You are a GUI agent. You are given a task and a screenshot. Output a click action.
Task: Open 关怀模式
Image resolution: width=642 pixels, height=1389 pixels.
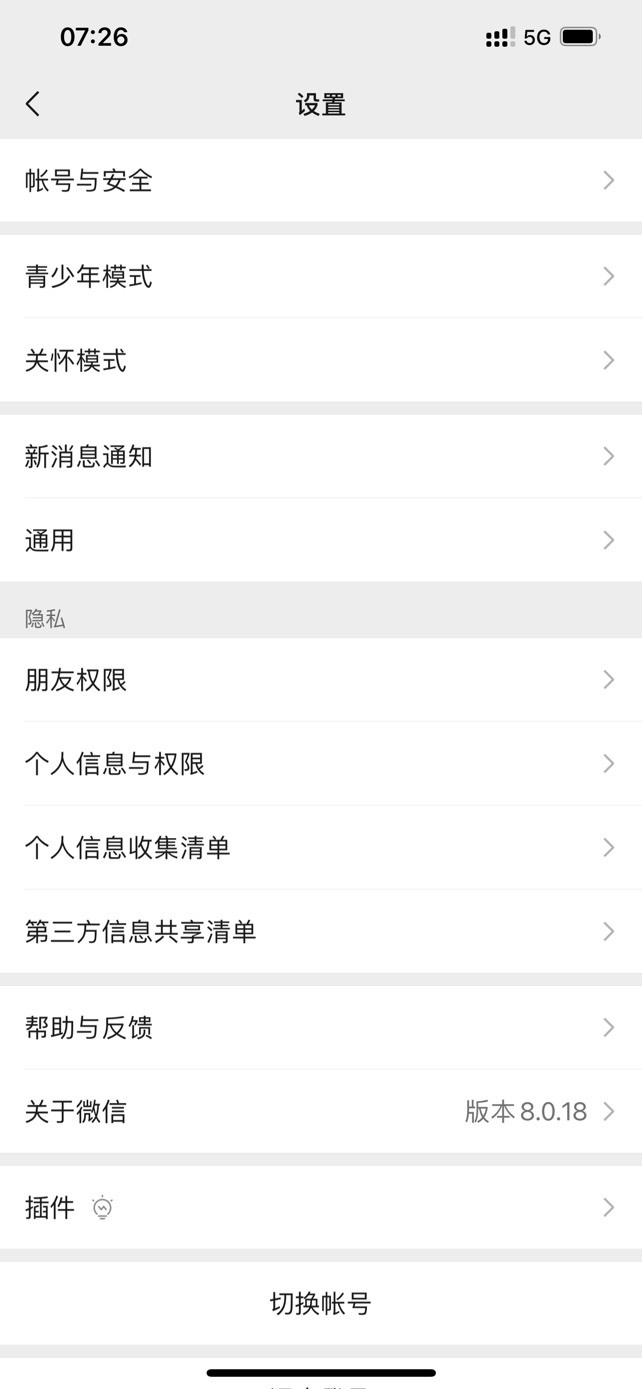coord(321,360)
